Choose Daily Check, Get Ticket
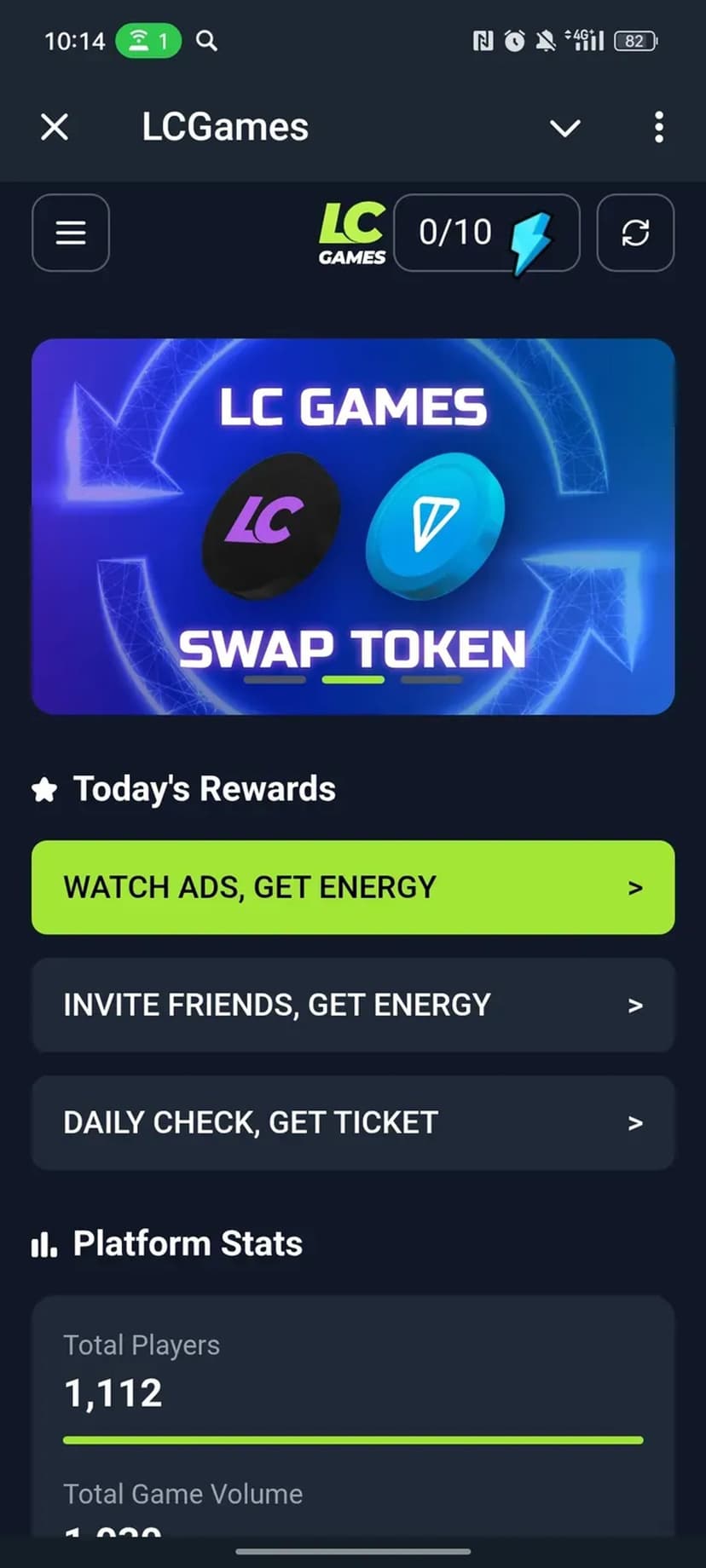The image size is (706, 1568). pyautogui.click(x=353, y=1122)
